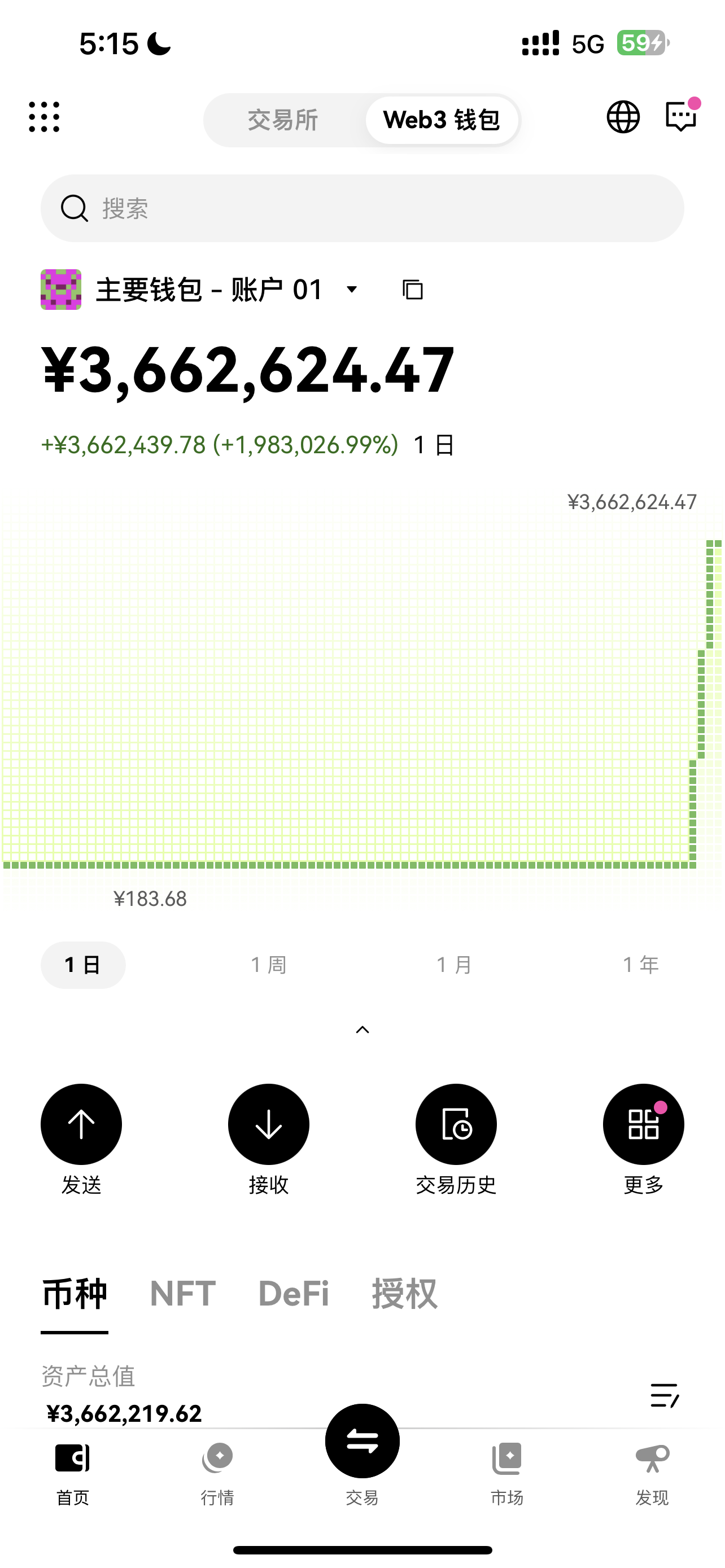Collapse the chart with the up chevron

tap(362, 1030)
